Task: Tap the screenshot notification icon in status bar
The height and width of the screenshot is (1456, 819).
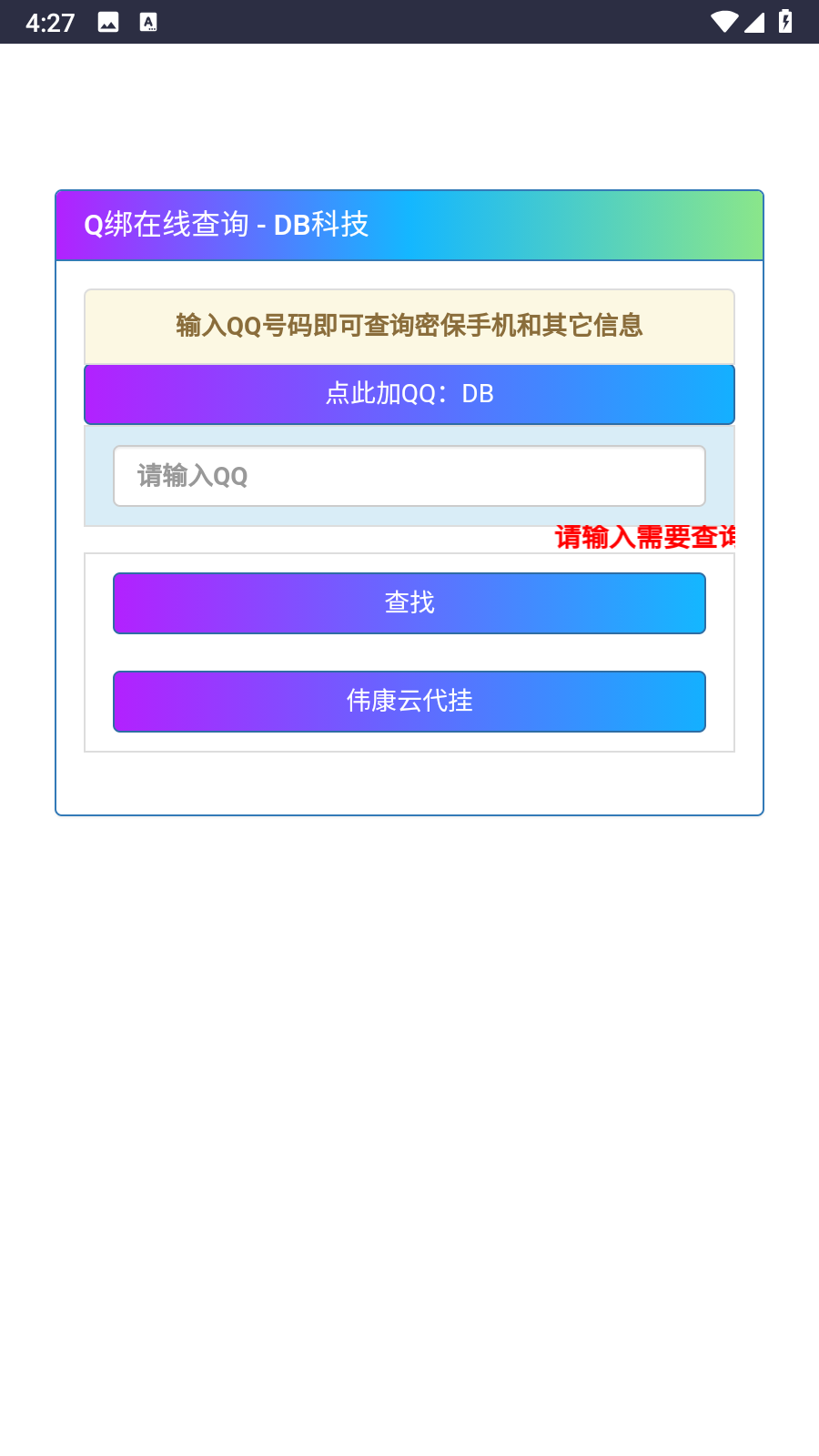Action: (x=147, y=22)
